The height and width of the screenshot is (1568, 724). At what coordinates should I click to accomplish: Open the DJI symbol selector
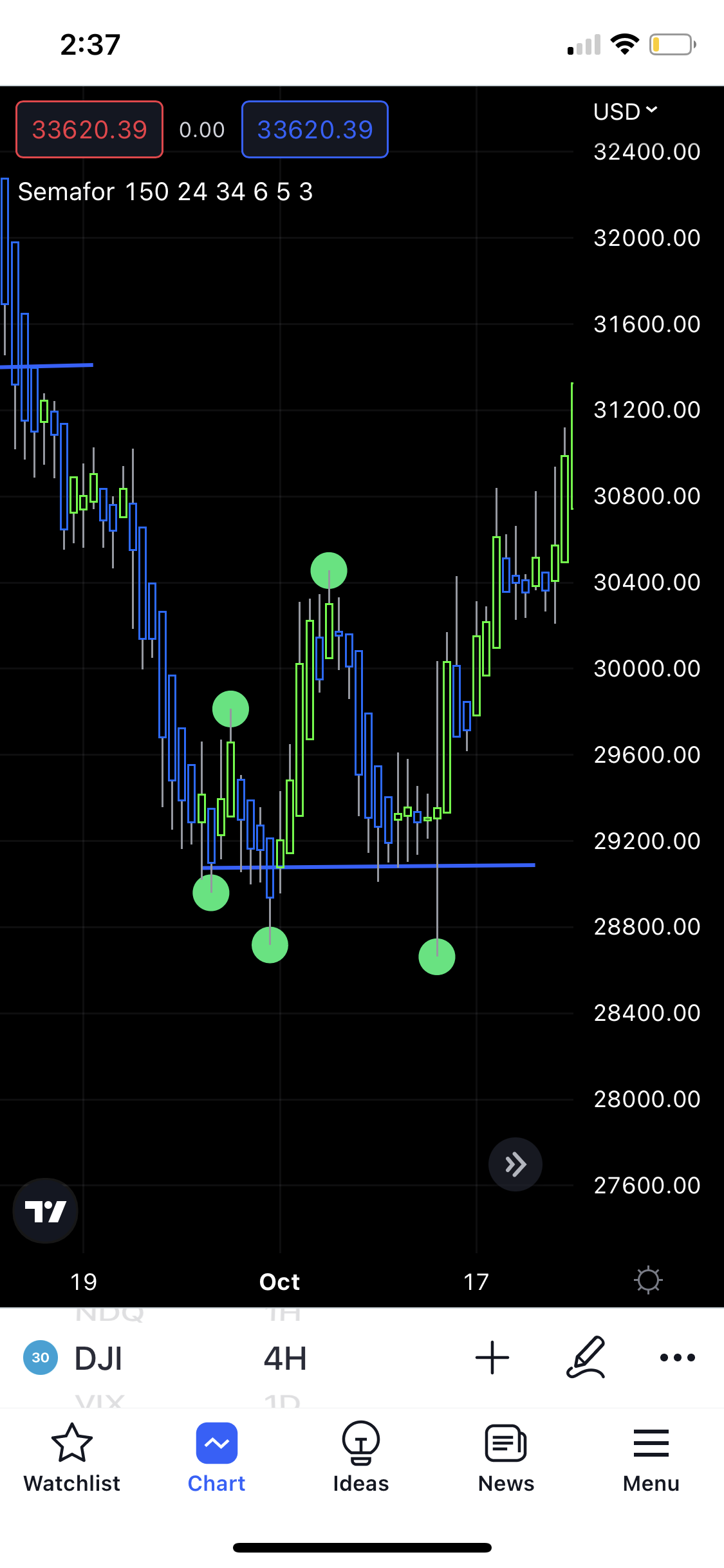click(x=98, y=1358)
